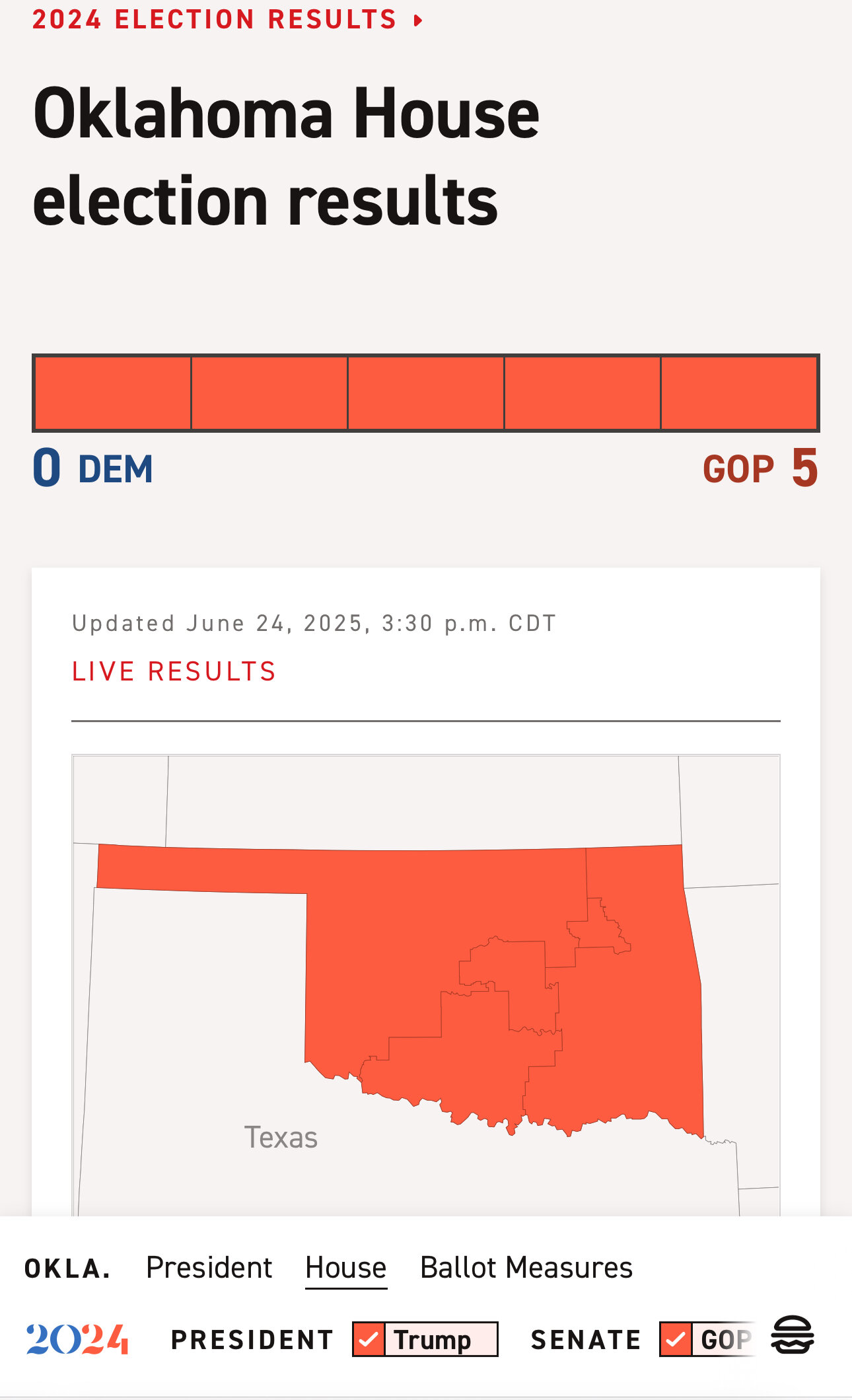Viewport: 852px width, 1400px height.
Task: Open the President Trump result box
Action: (425, 1339)
